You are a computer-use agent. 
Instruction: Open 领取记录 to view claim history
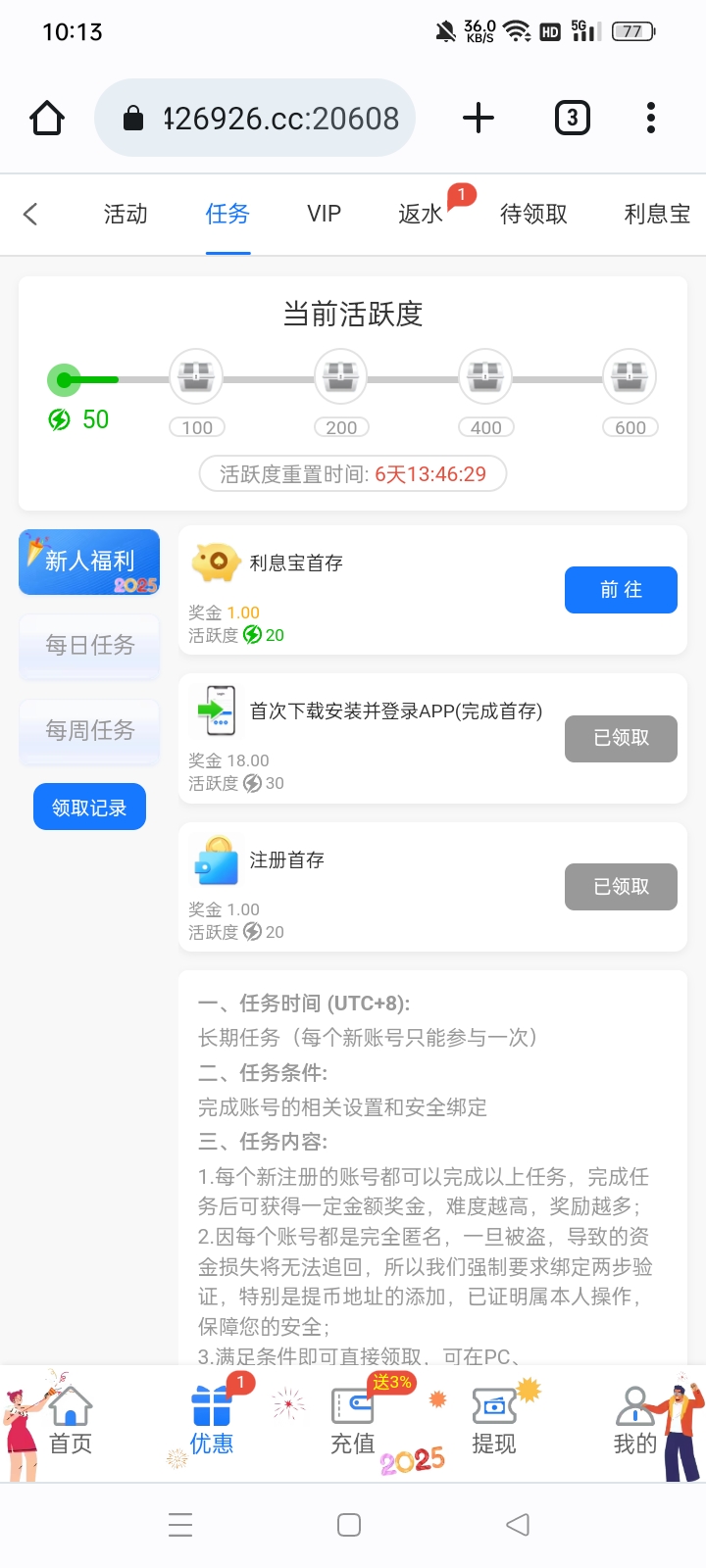[89, 806]
